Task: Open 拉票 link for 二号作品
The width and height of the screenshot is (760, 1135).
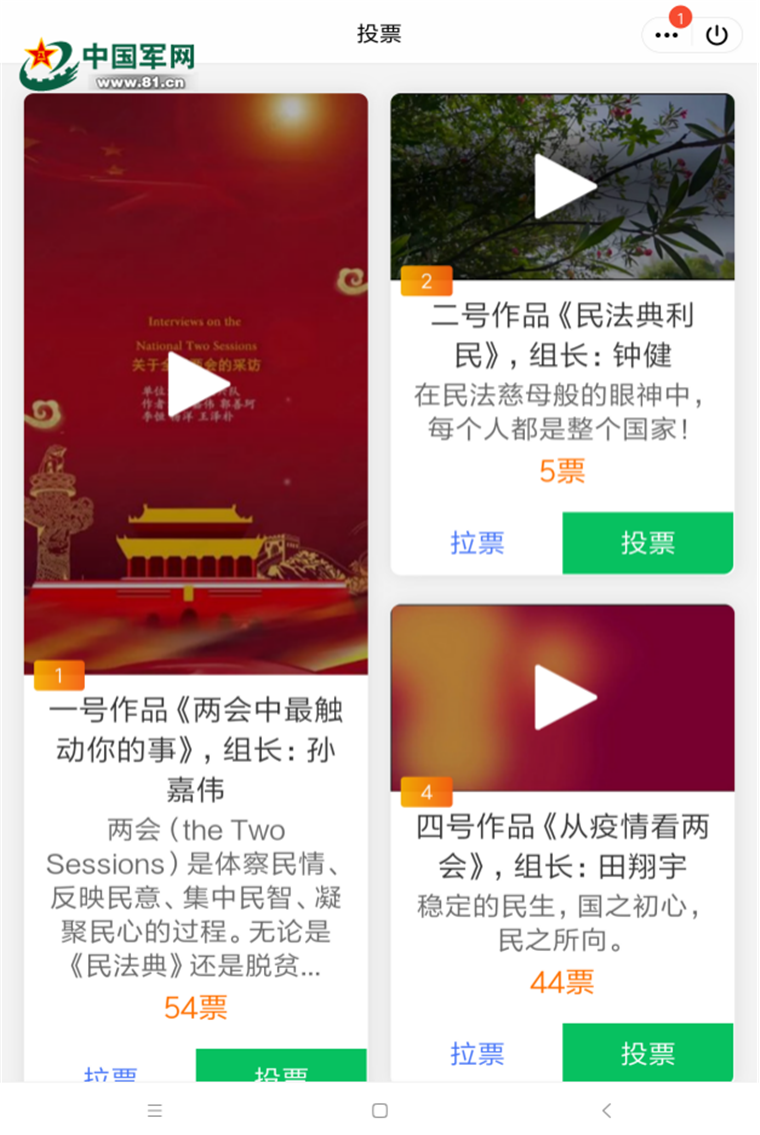Action: [x=477, y=543]
